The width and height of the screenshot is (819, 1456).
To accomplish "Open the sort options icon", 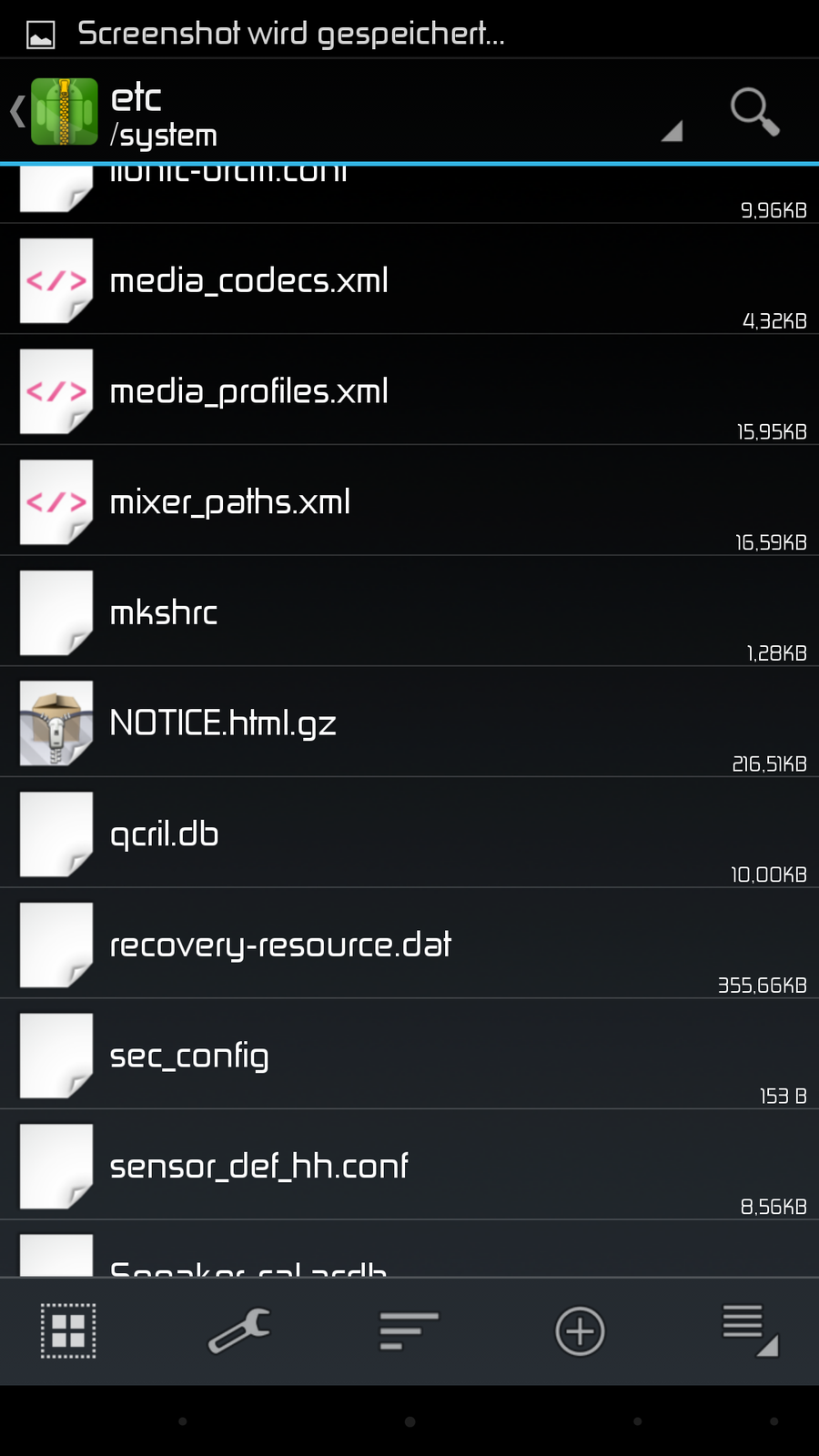I will pos(409,1331).
